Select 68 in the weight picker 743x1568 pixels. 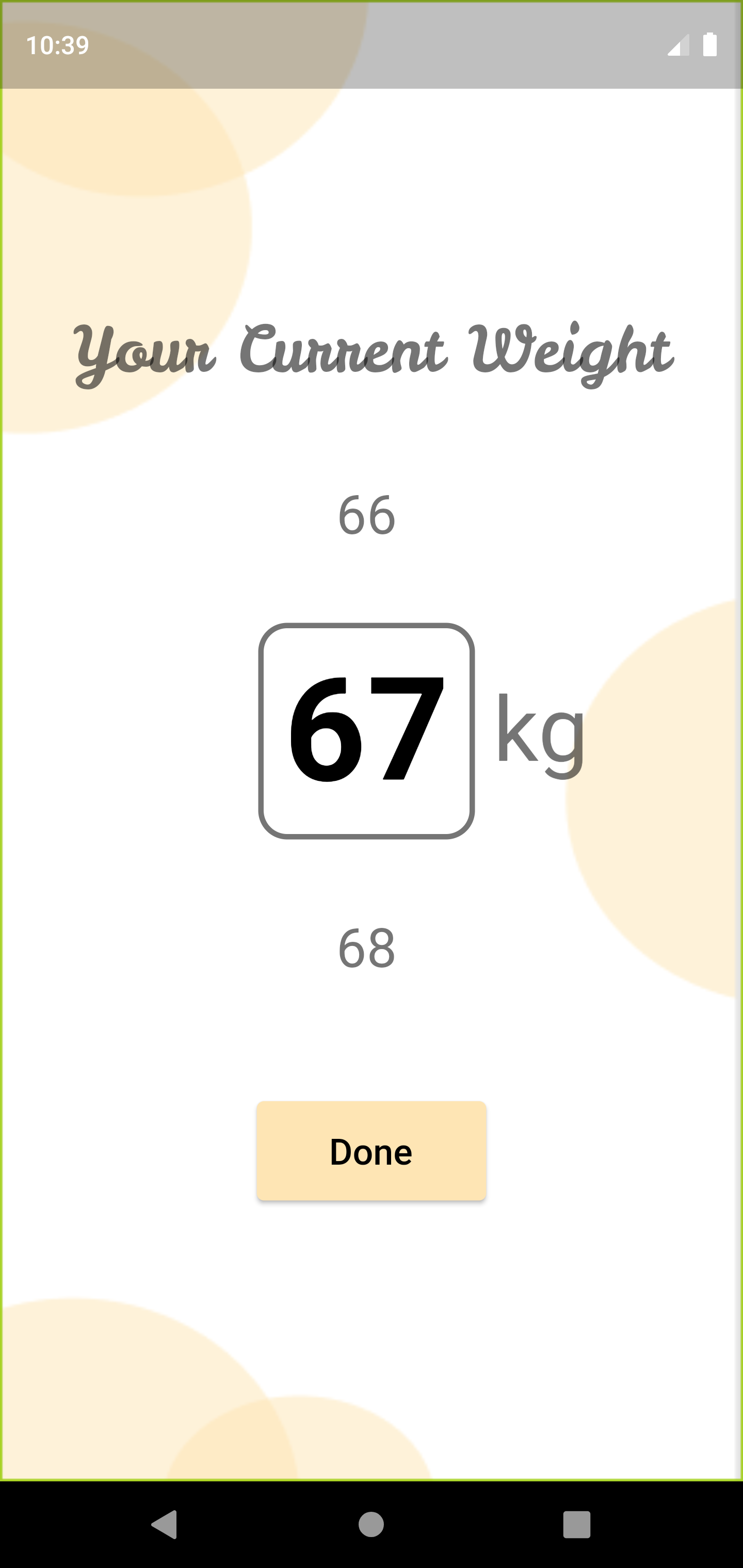pos(367,948)
